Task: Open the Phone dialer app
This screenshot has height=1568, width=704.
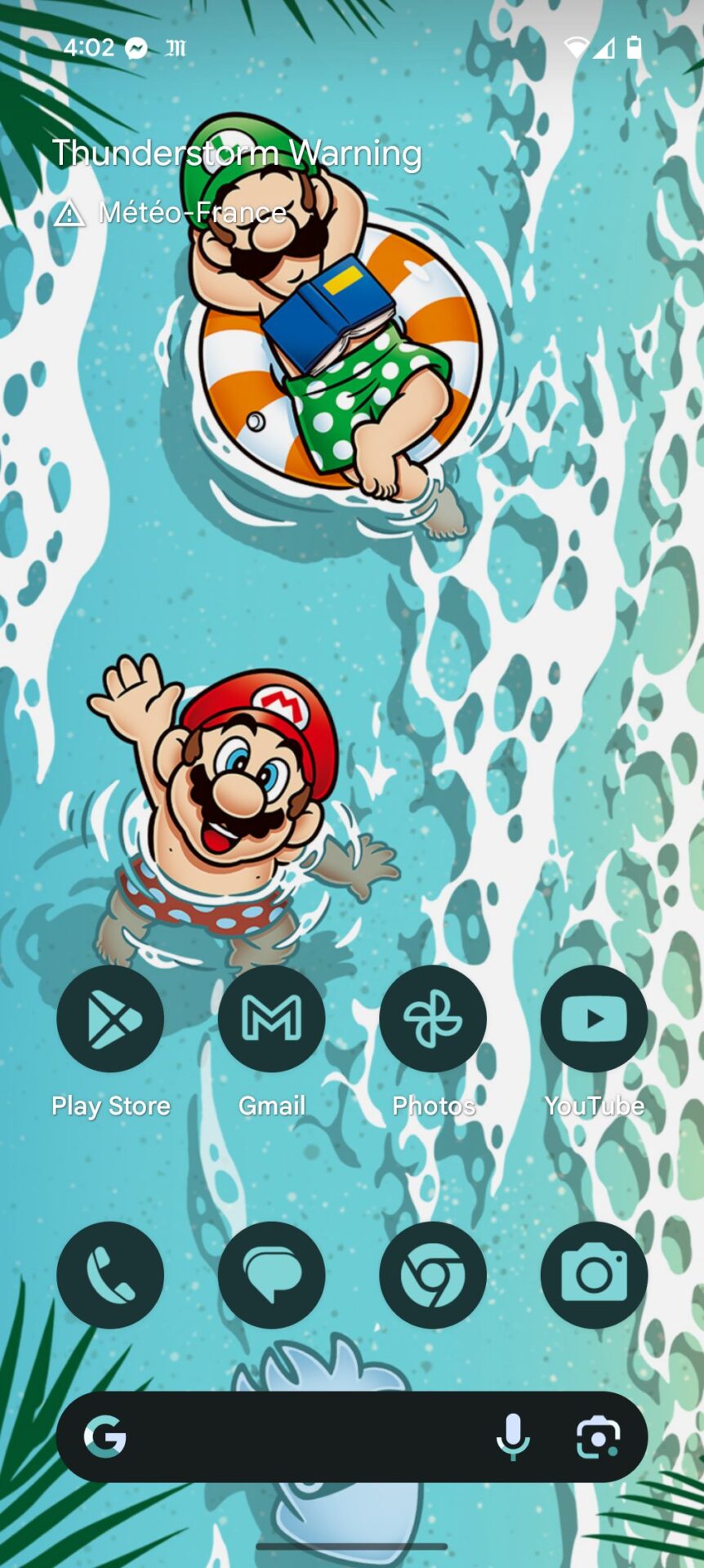Action: [x=110, y=1275]
